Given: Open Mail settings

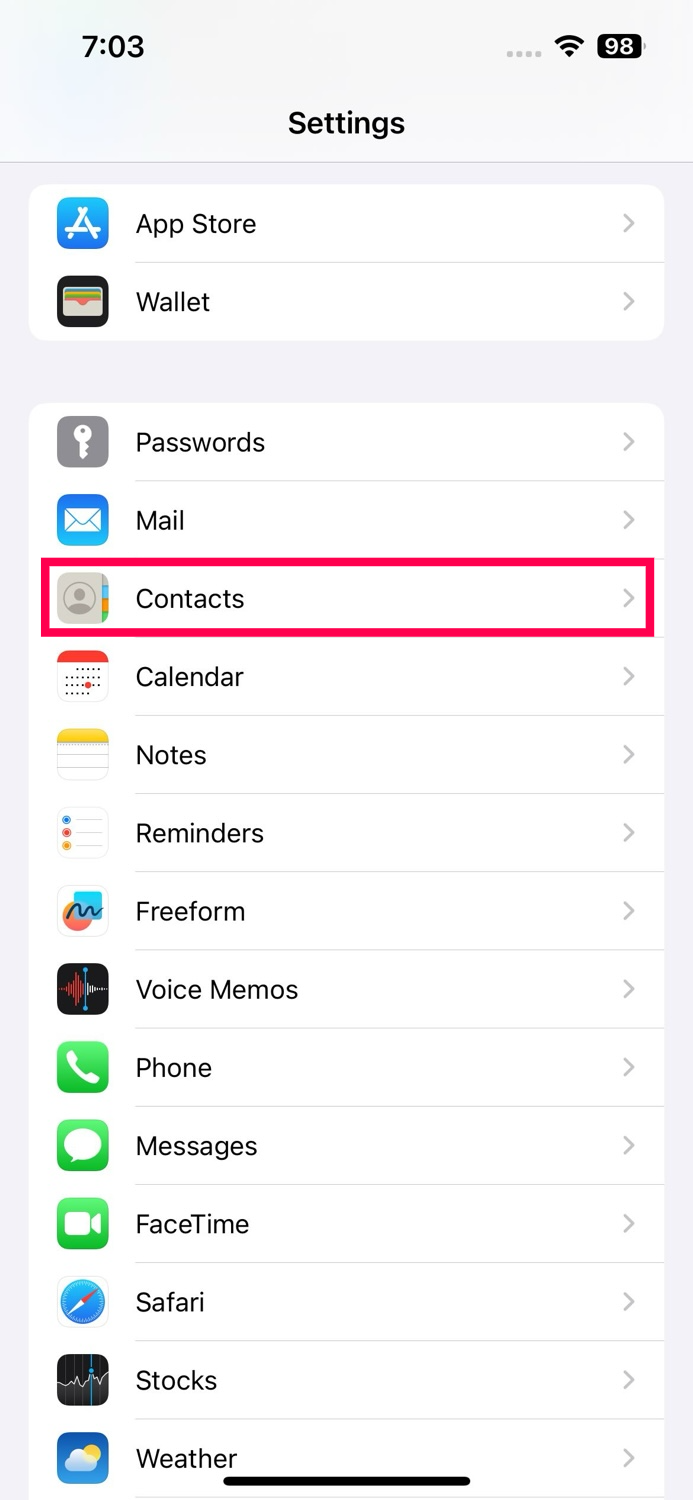Looking at the screenshot, I should (346, 520).
